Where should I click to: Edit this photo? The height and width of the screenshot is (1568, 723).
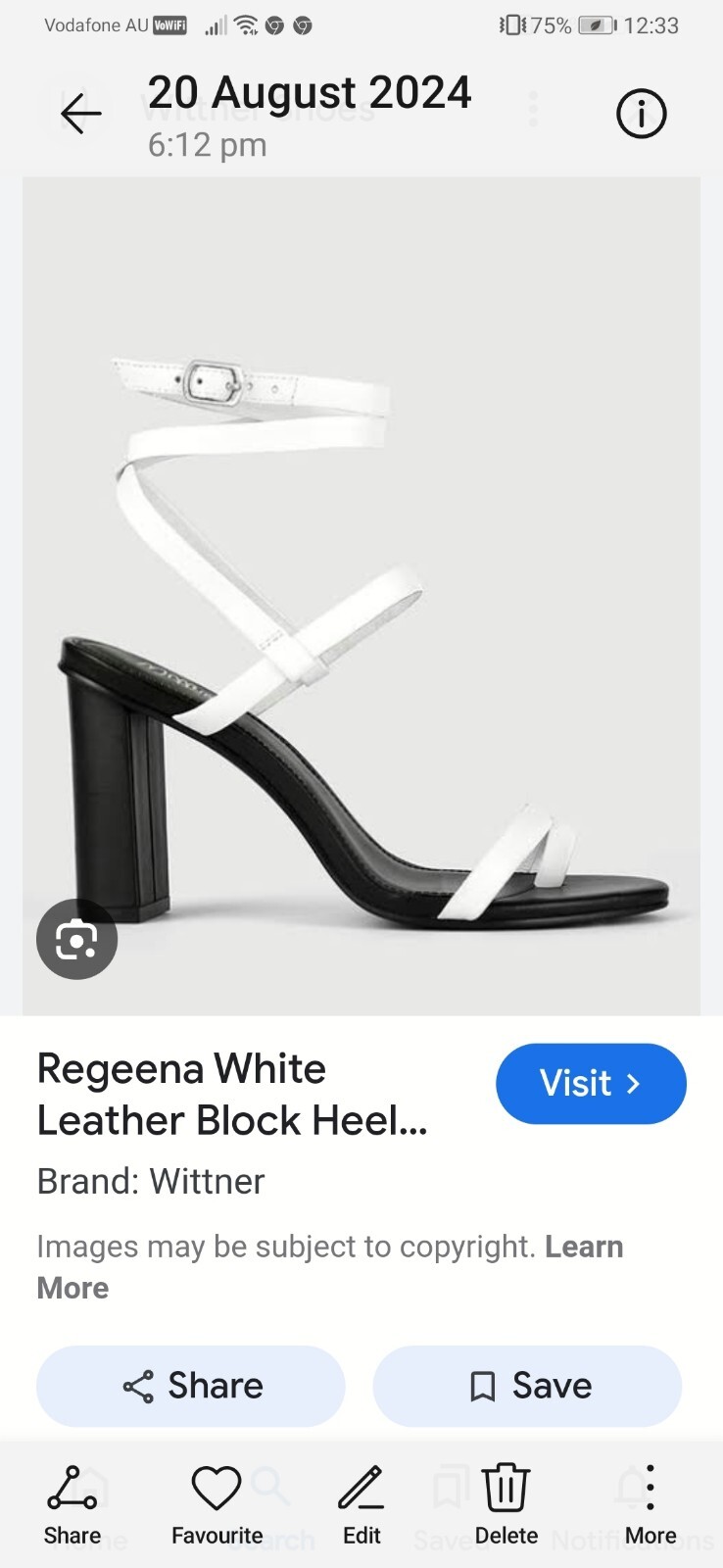(361, 1505)
